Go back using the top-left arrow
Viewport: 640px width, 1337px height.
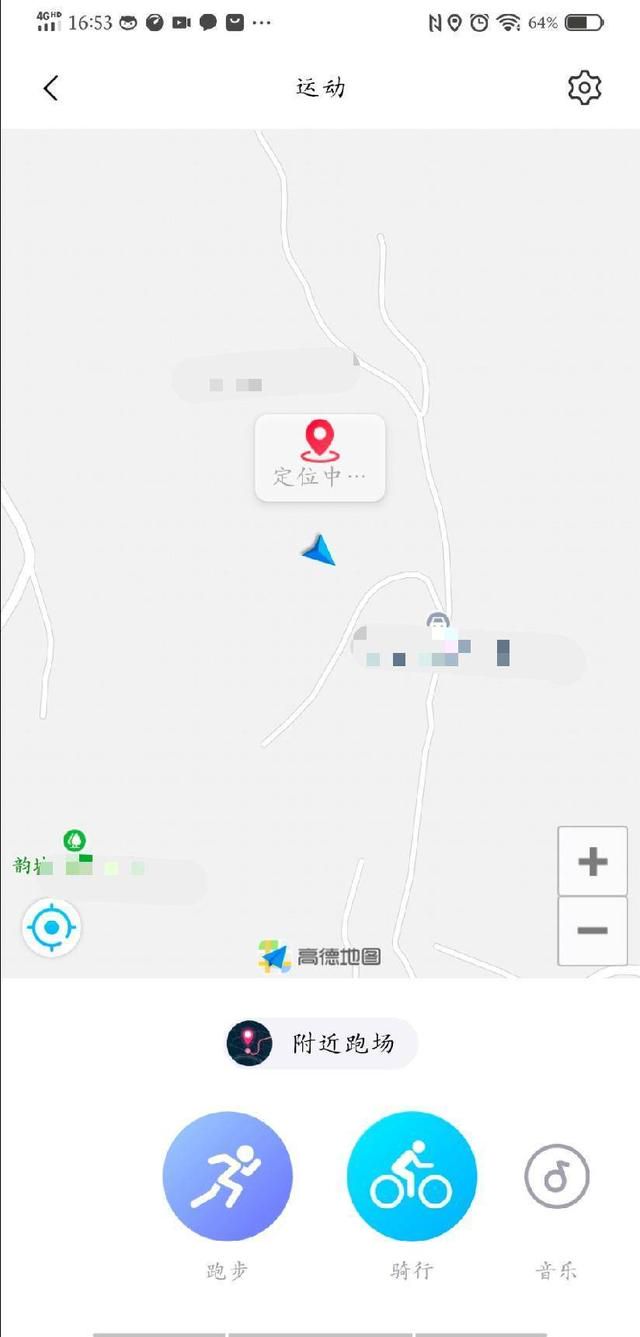click(x=51, y=88)
